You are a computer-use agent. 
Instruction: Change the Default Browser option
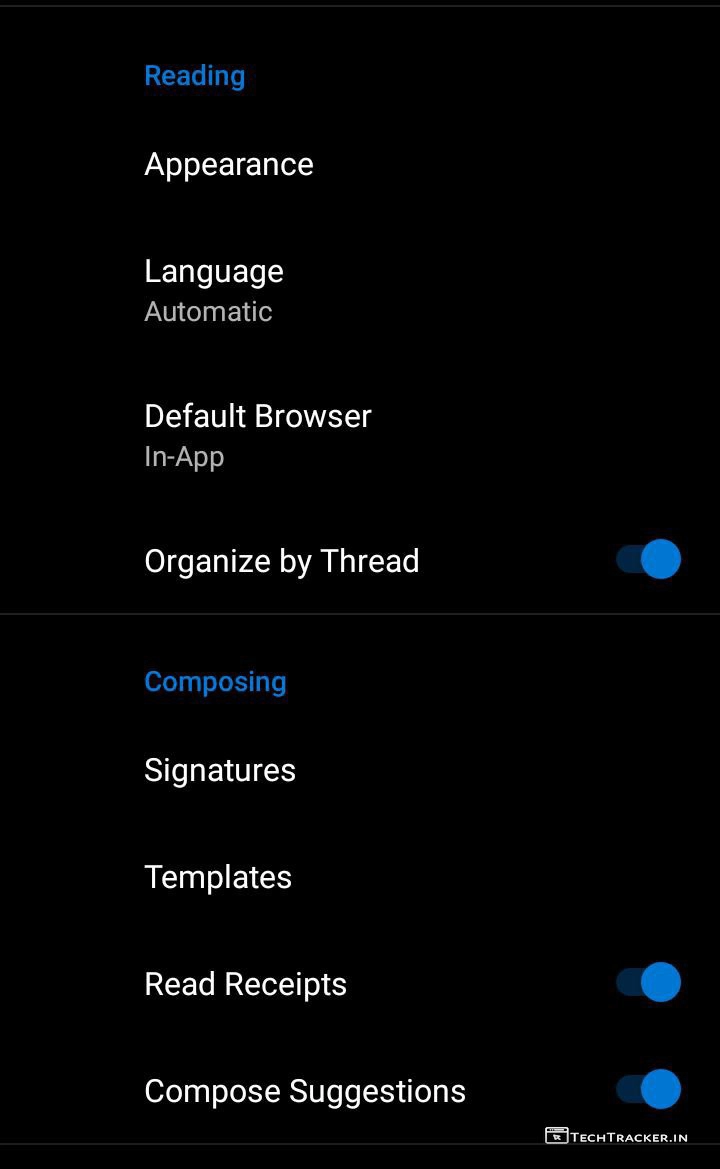[x=258, y=434]
